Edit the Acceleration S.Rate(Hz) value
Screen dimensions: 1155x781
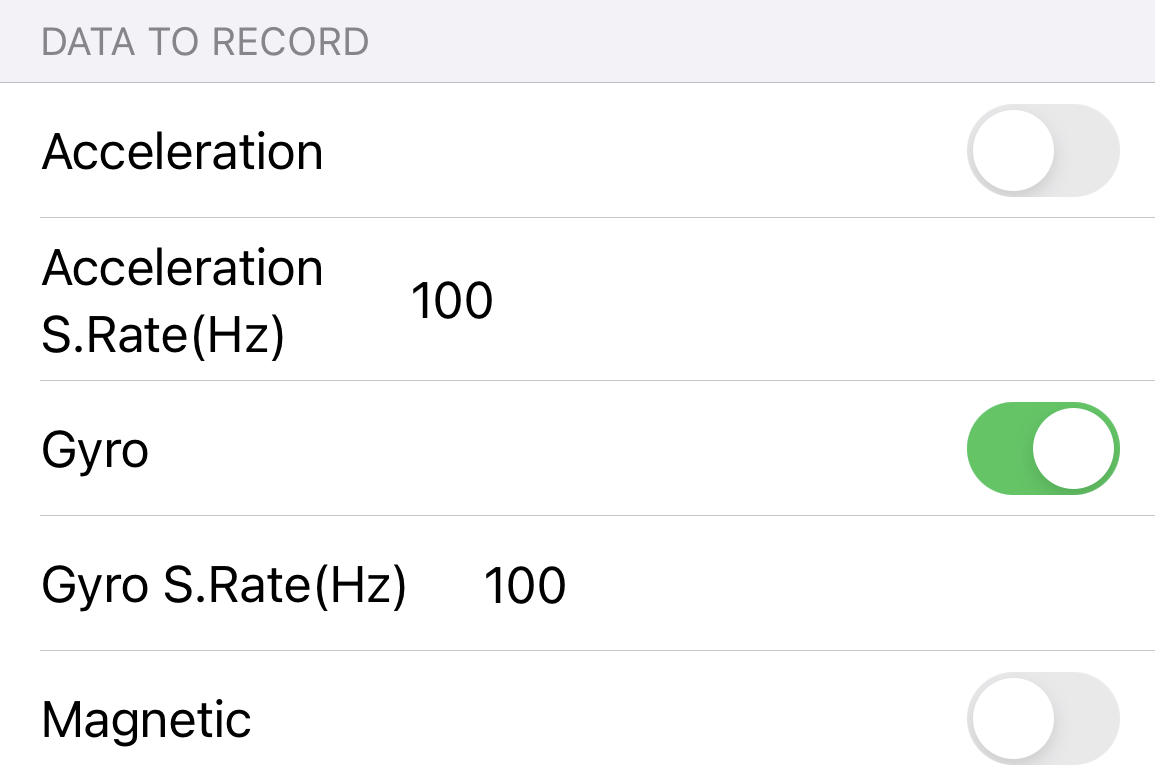pyautogui.click(x=453, y=300)
